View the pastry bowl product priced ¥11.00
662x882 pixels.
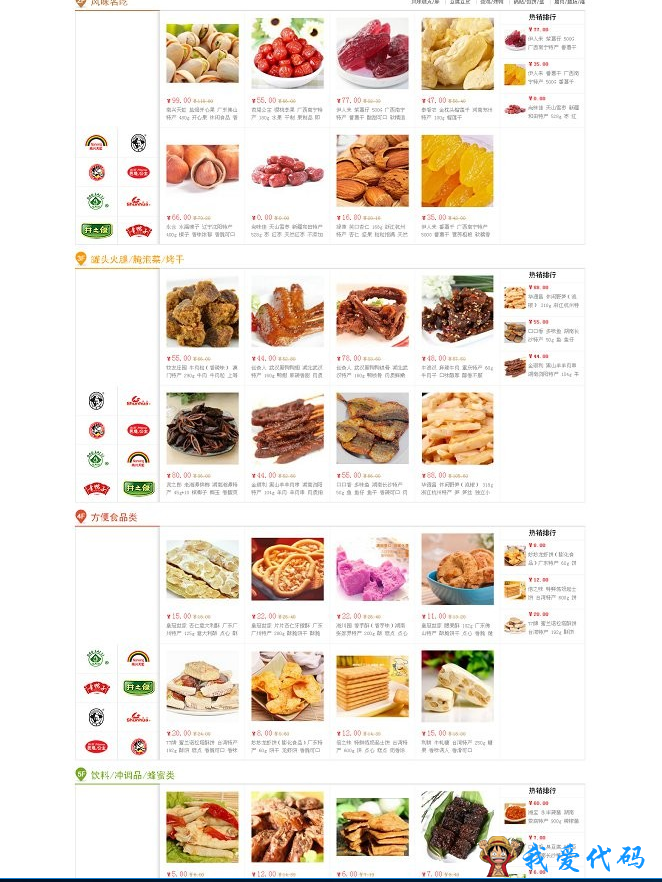457,570
